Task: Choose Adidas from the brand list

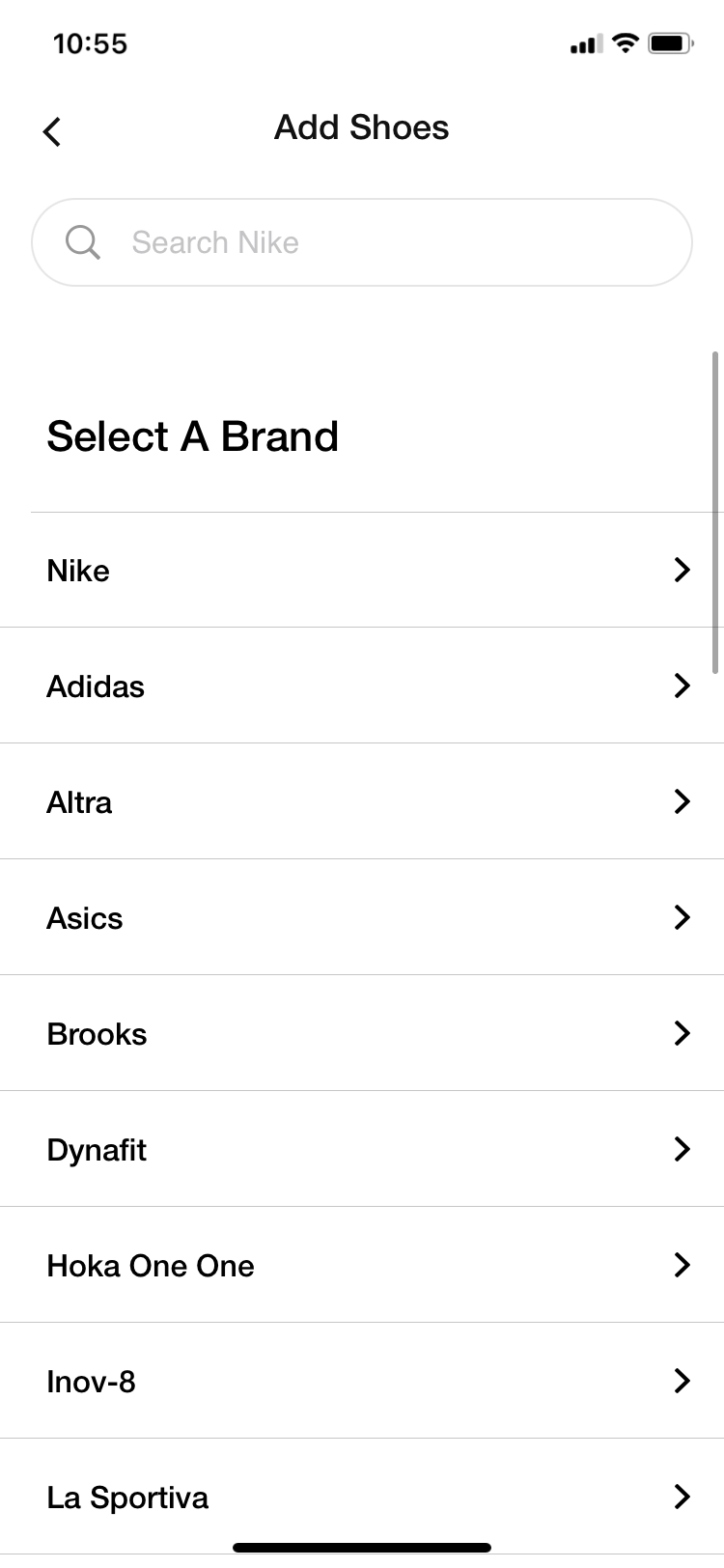Action: coord(362,686)
